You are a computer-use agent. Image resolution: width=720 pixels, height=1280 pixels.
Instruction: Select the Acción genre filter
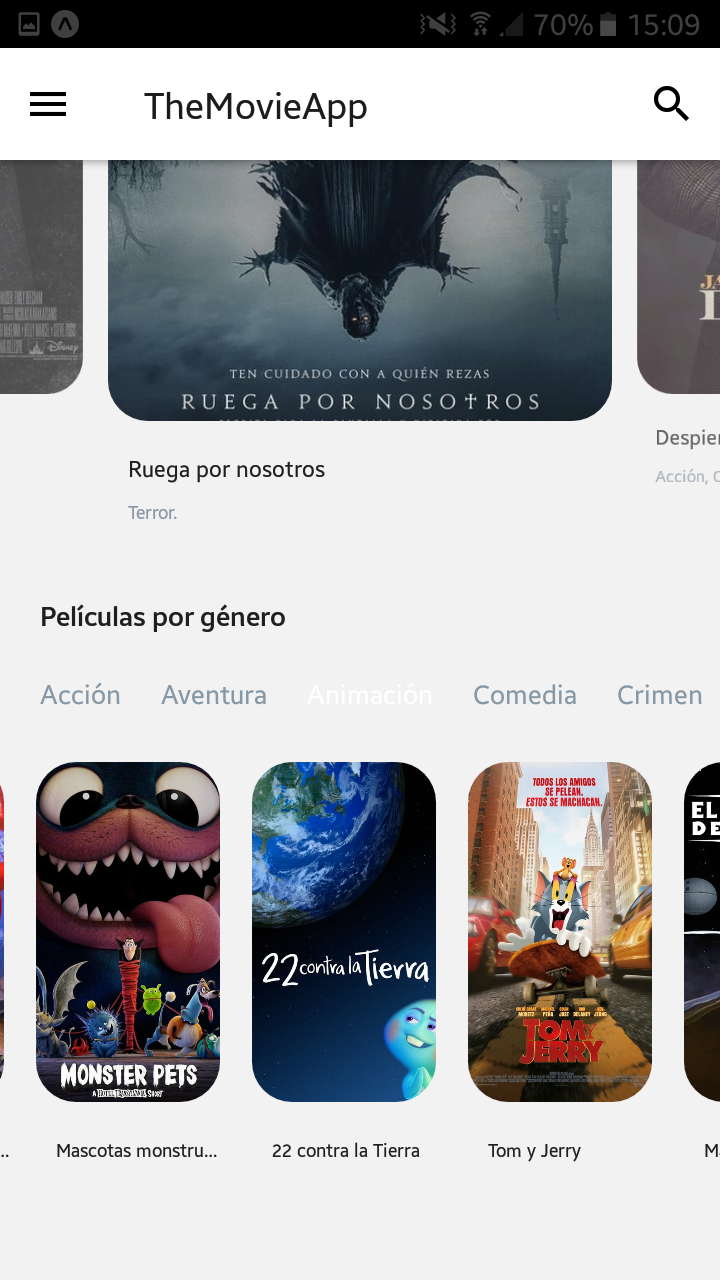80,694
